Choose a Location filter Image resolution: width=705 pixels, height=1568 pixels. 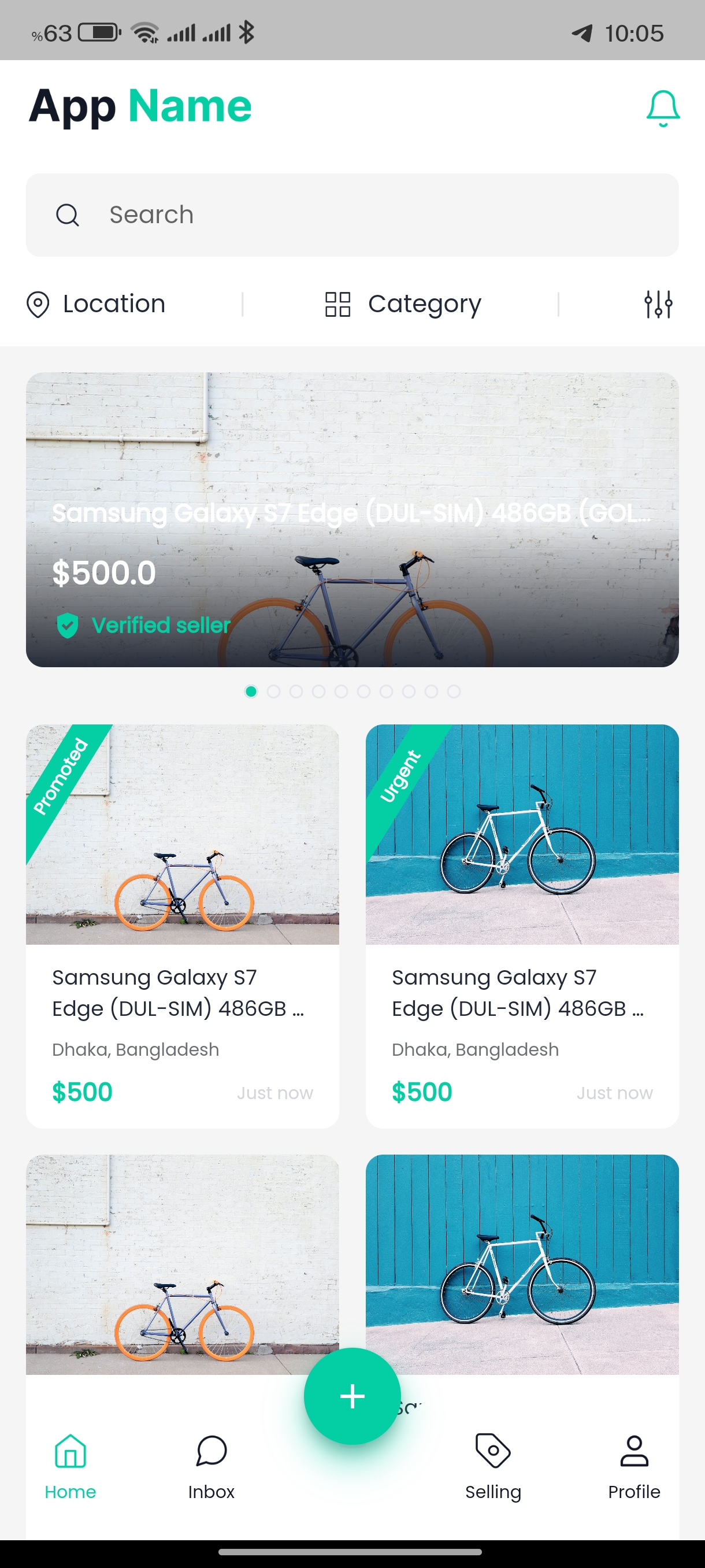click(x=96, y=304)
